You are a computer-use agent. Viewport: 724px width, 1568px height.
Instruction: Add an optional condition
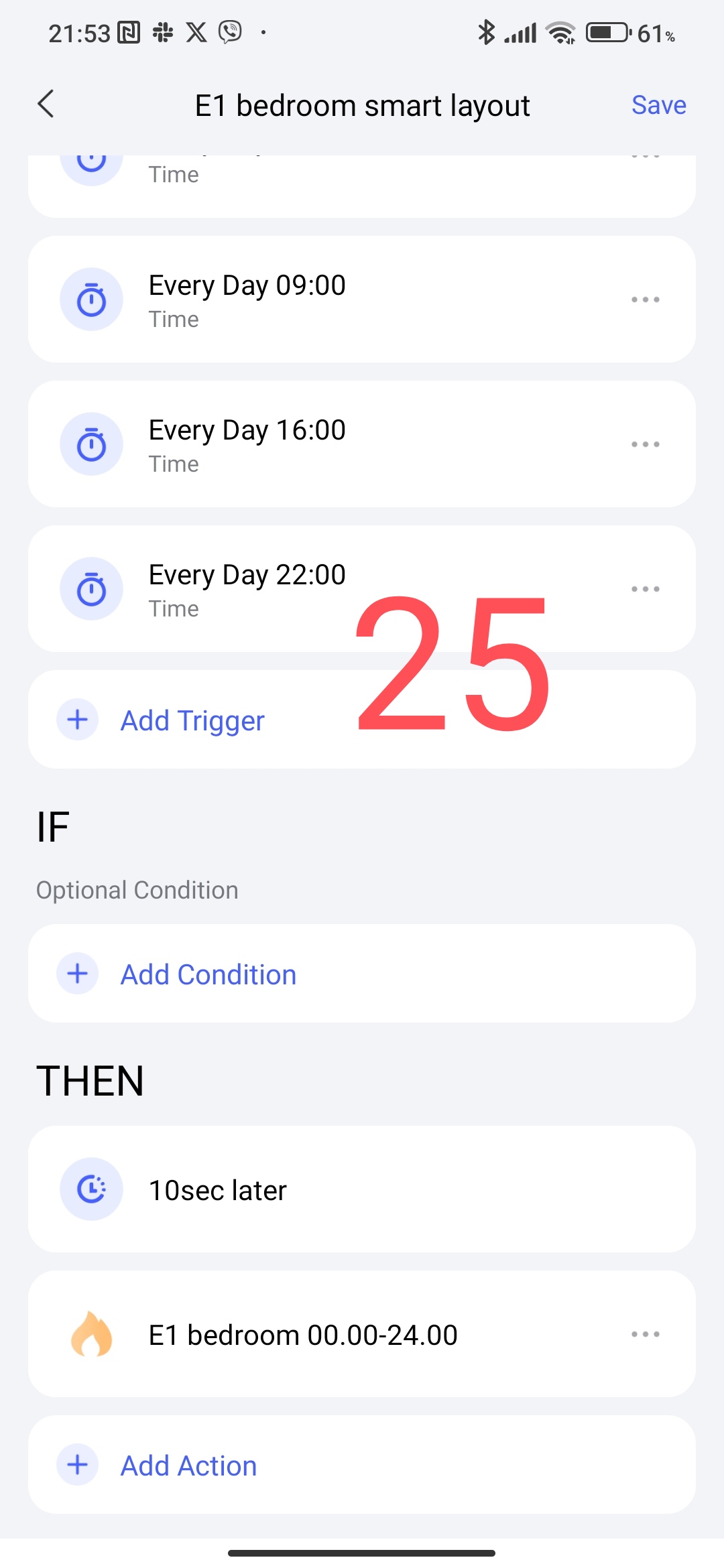coord(208,974)
